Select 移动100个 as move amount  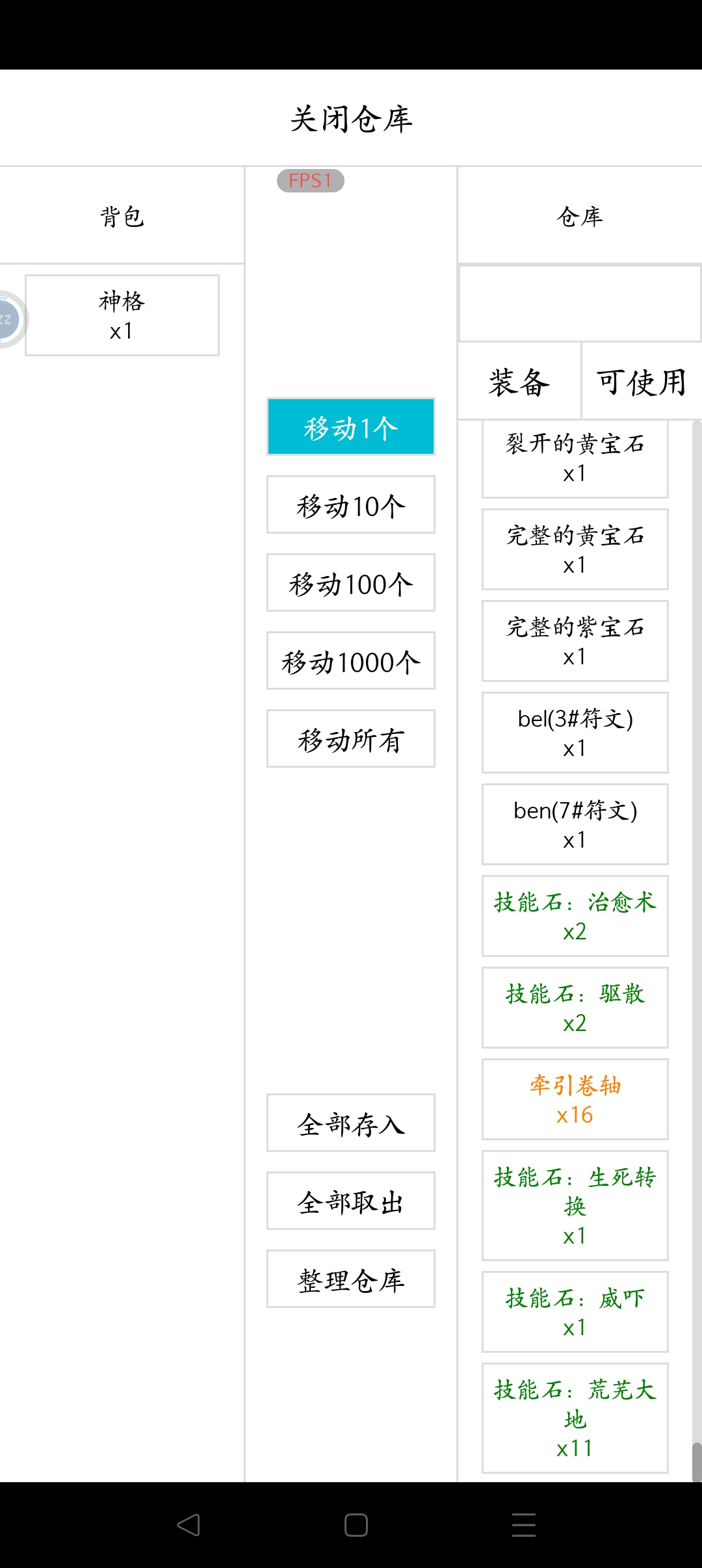coord(351,583)
